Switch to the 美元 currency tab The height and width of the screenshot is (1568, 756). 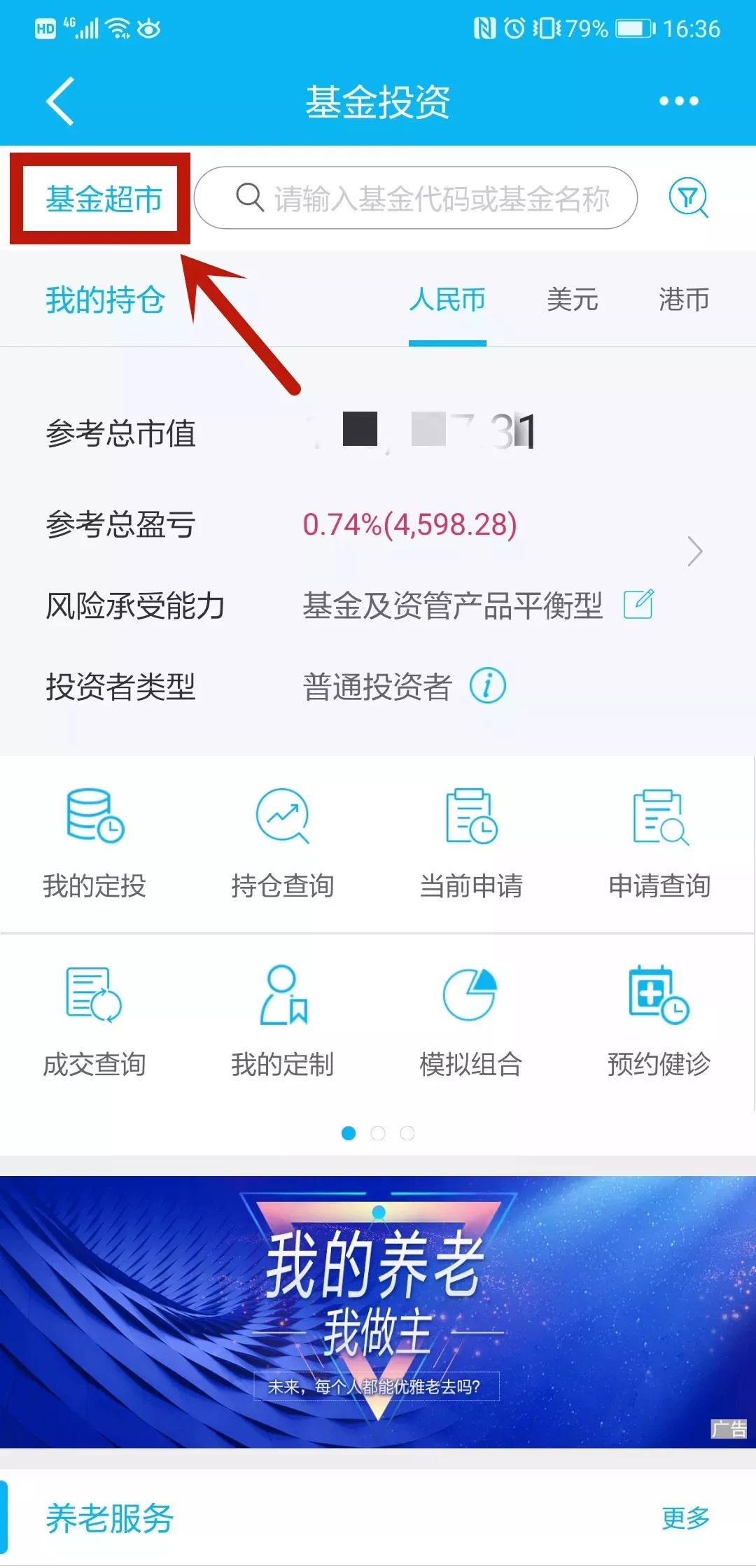point(573,300)
